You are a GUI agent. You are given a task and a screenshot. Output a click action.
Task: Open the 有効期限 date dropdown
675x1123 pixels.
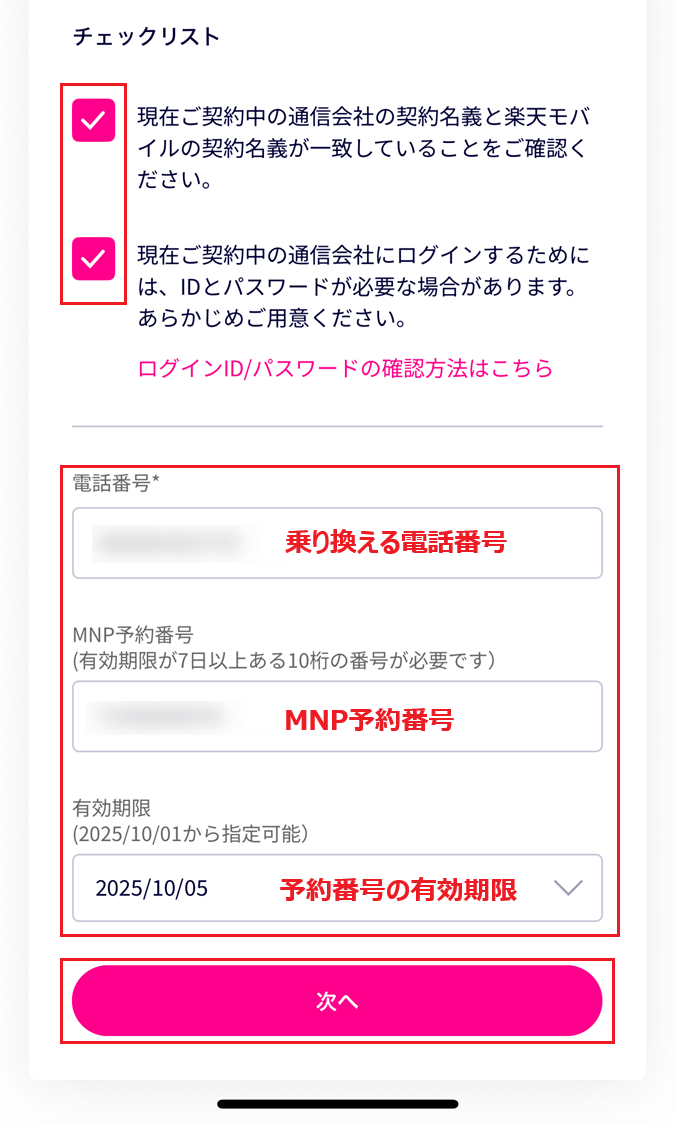coord(337,888)
